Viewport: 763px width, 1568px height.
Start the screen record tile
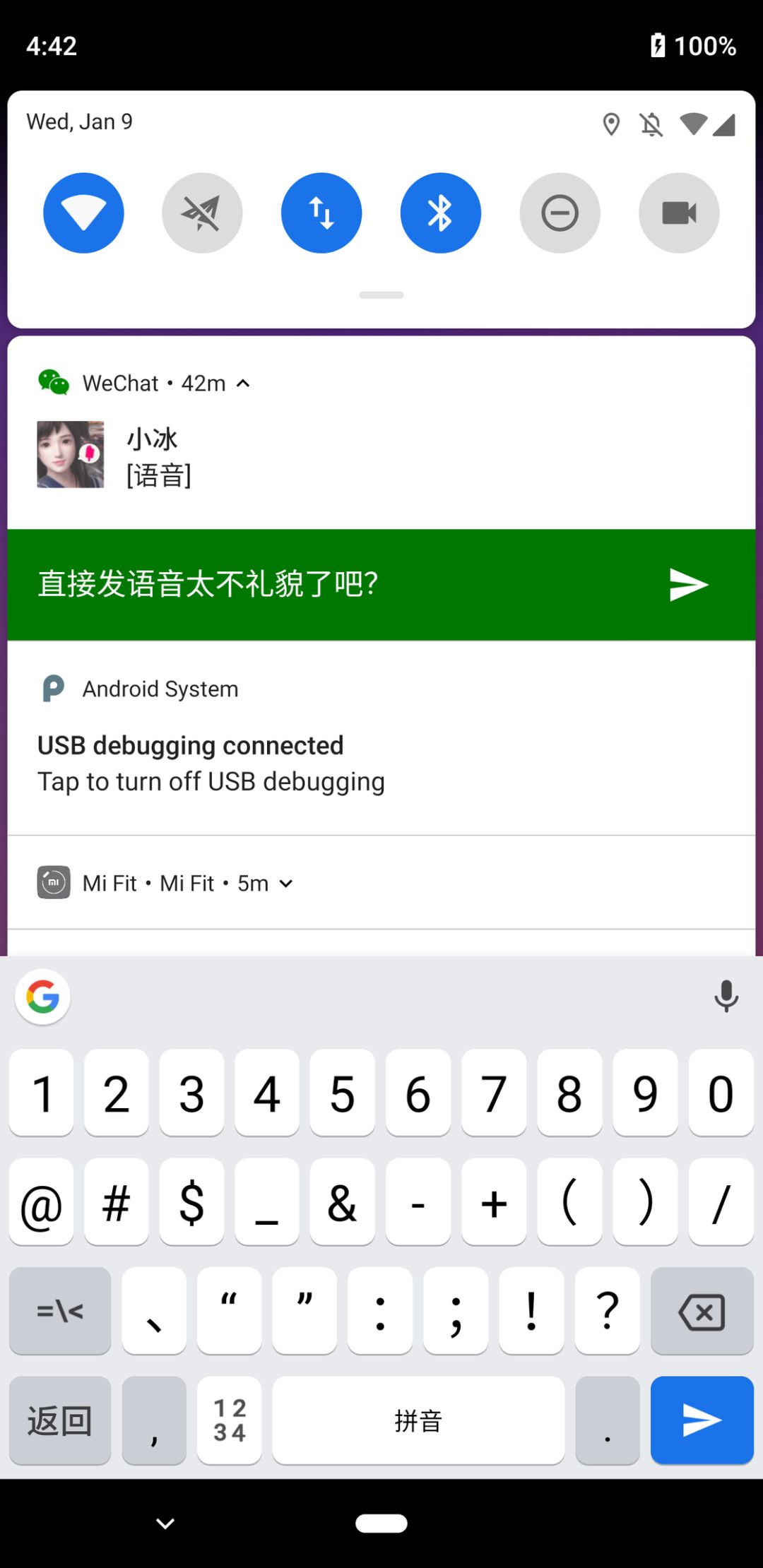[679, 213]
